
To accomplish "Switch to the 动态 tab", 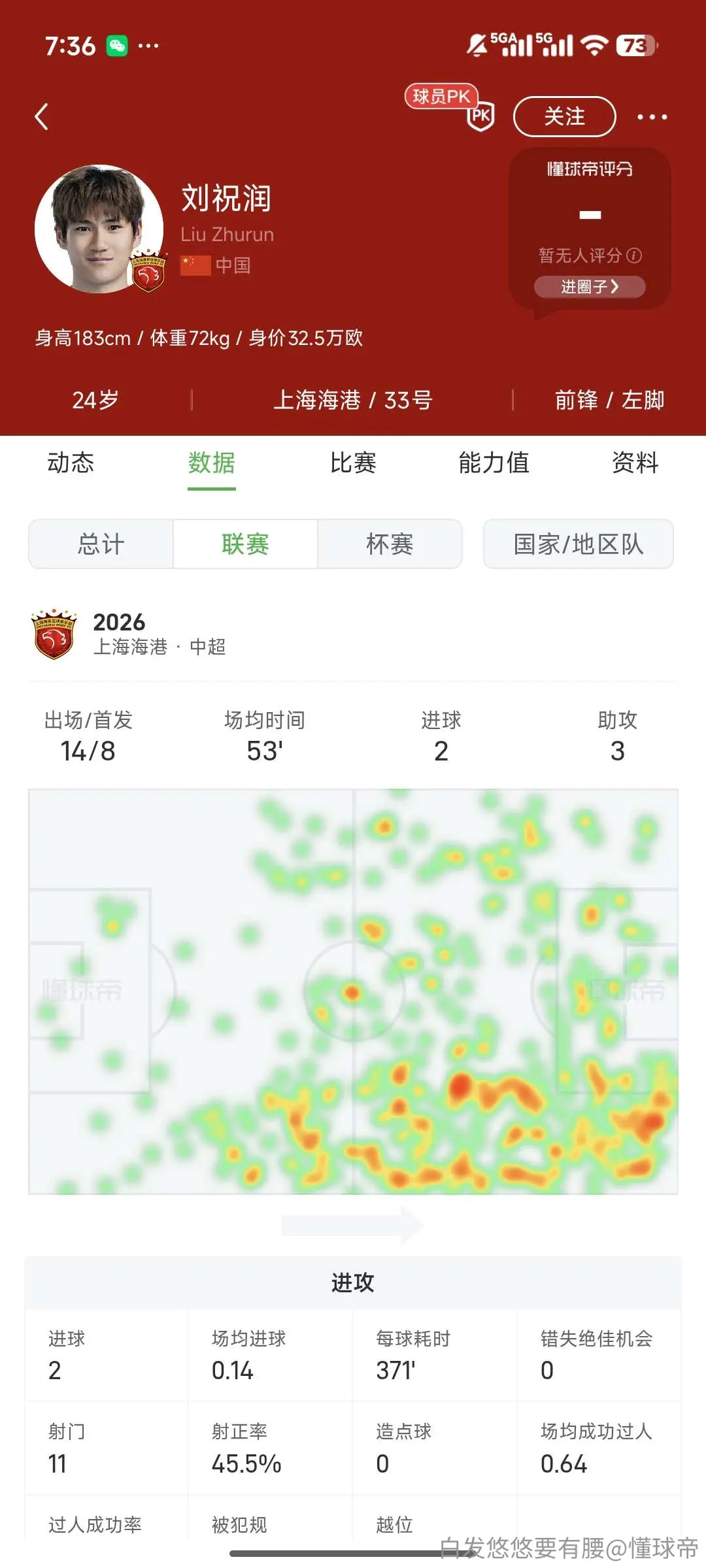I will 71,463.
